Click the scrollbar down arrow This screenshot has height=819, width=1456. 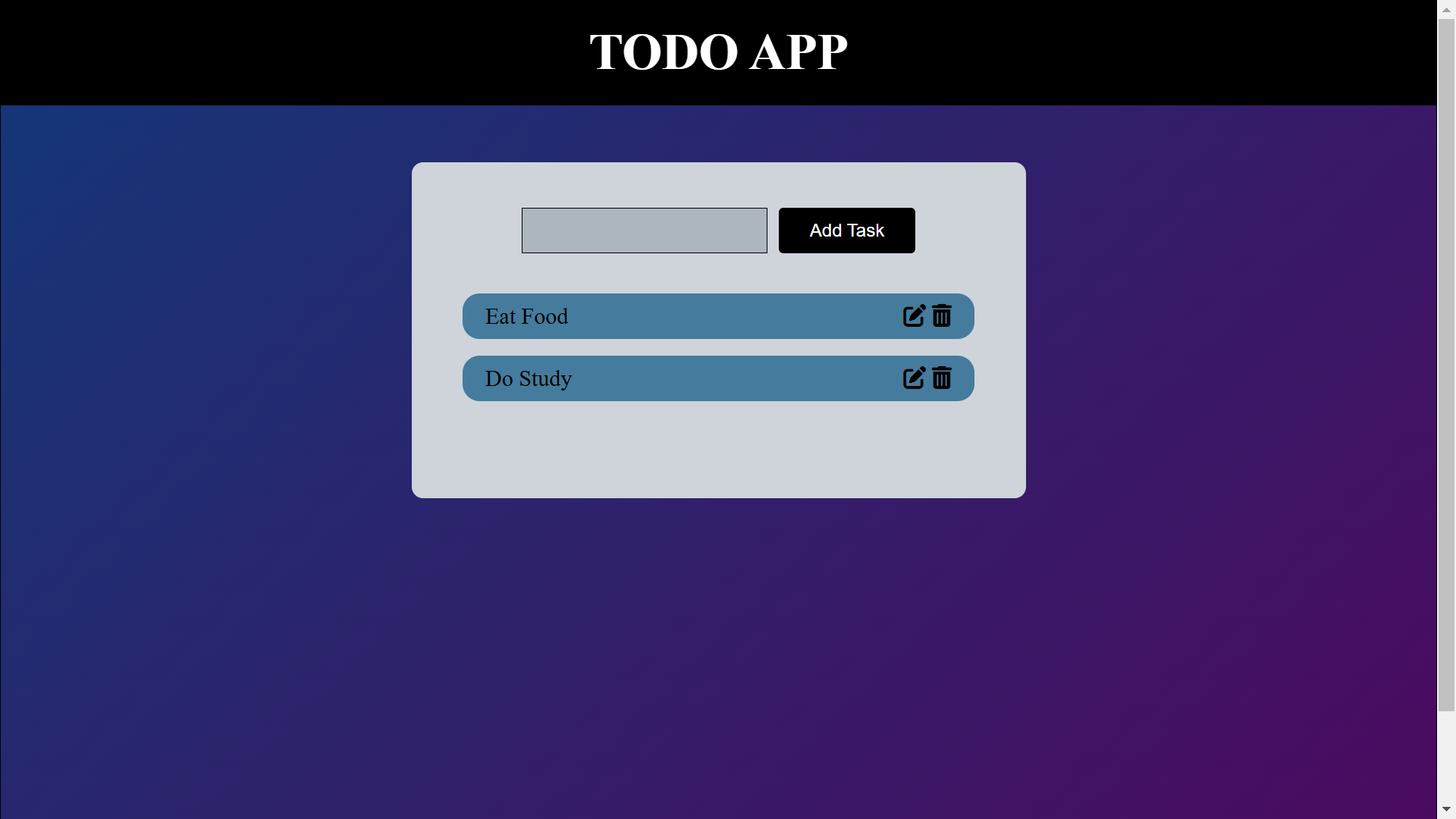[x=1446, y=810]
